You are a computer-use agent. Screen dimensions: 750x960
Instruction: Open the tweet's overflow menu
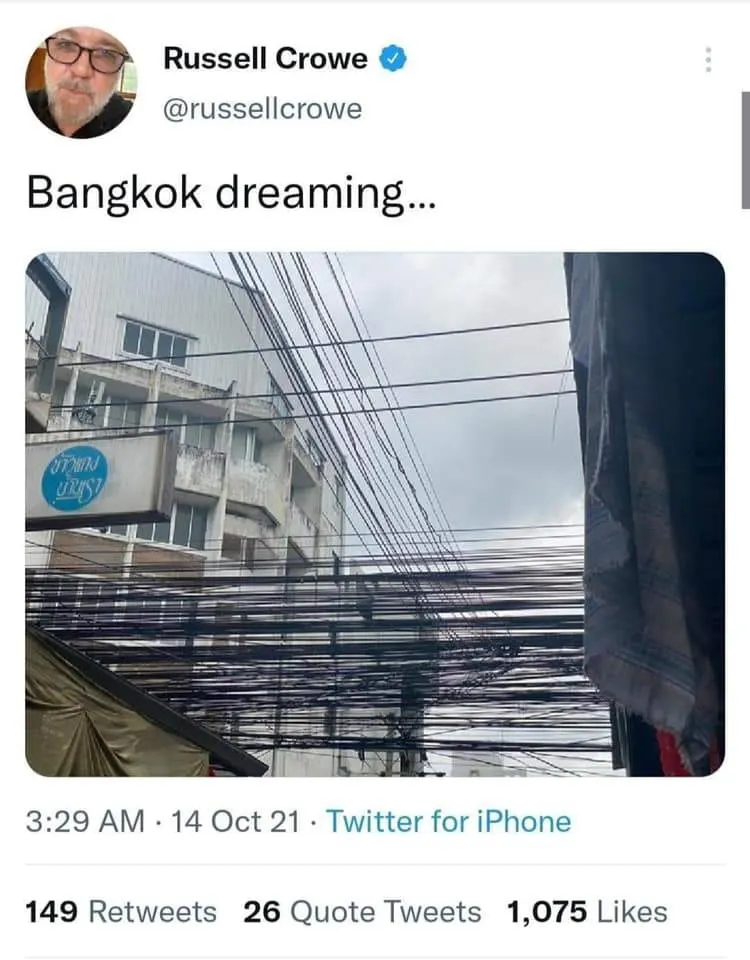[x=708, y=60]
